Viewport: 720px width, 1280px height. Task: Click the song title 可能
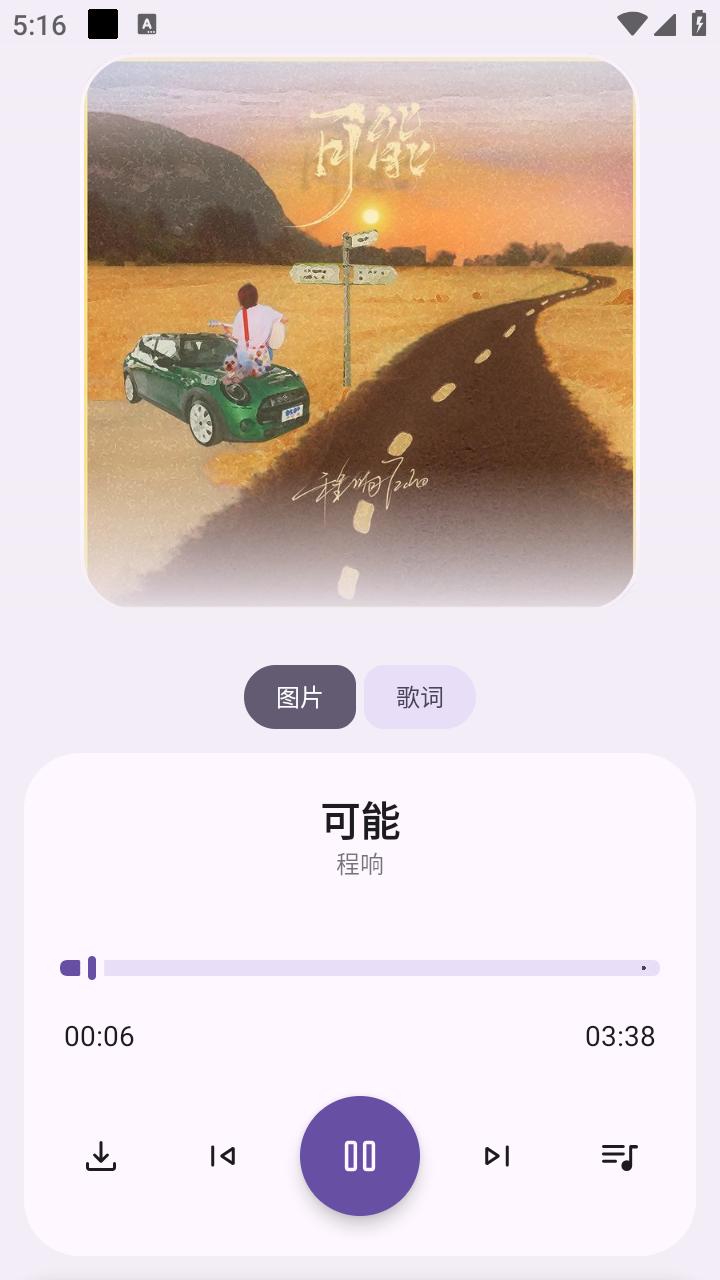(360, 820)
